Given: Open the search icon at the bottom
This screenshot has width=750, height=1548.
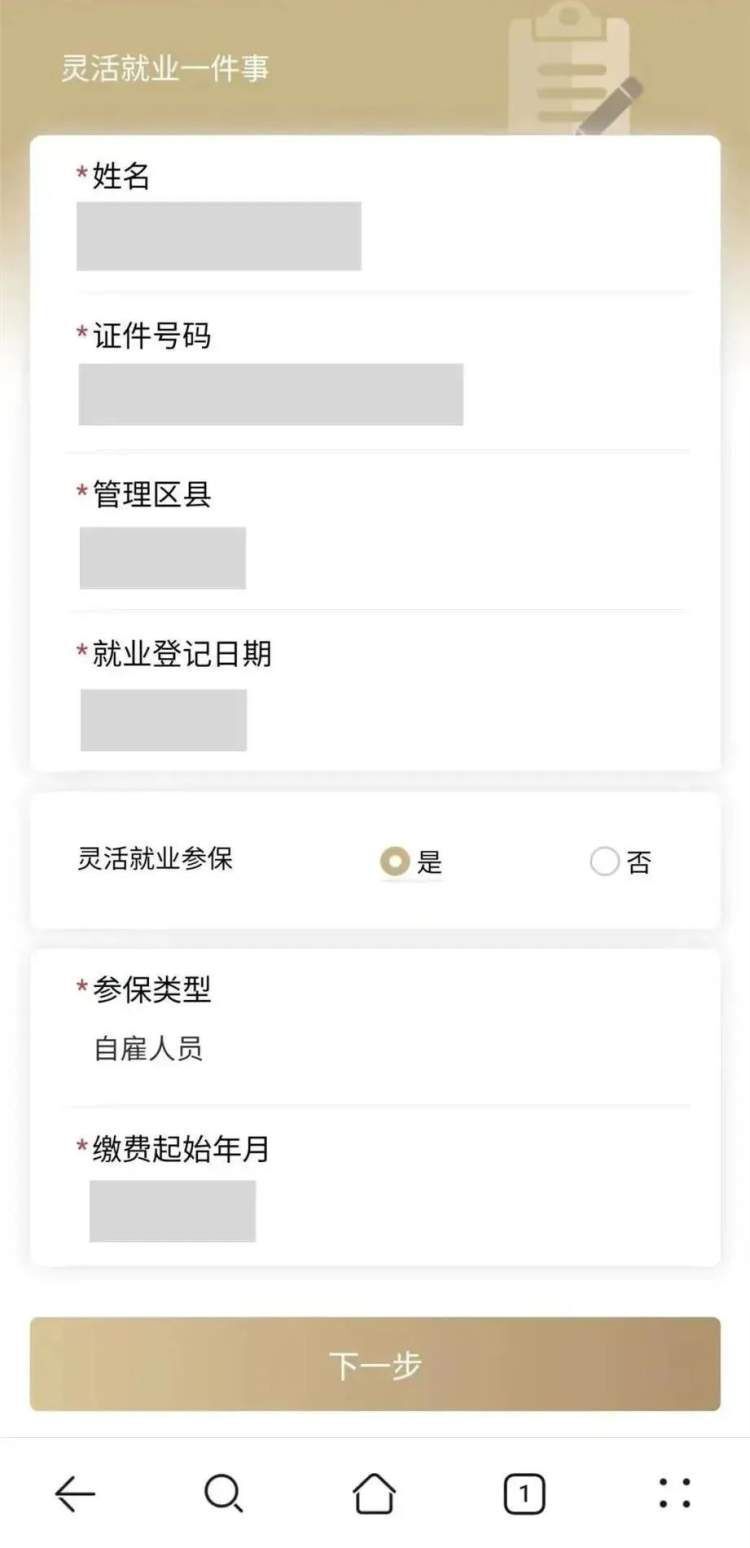Looking at the screenshot, I should click(x=224, y=1495).
